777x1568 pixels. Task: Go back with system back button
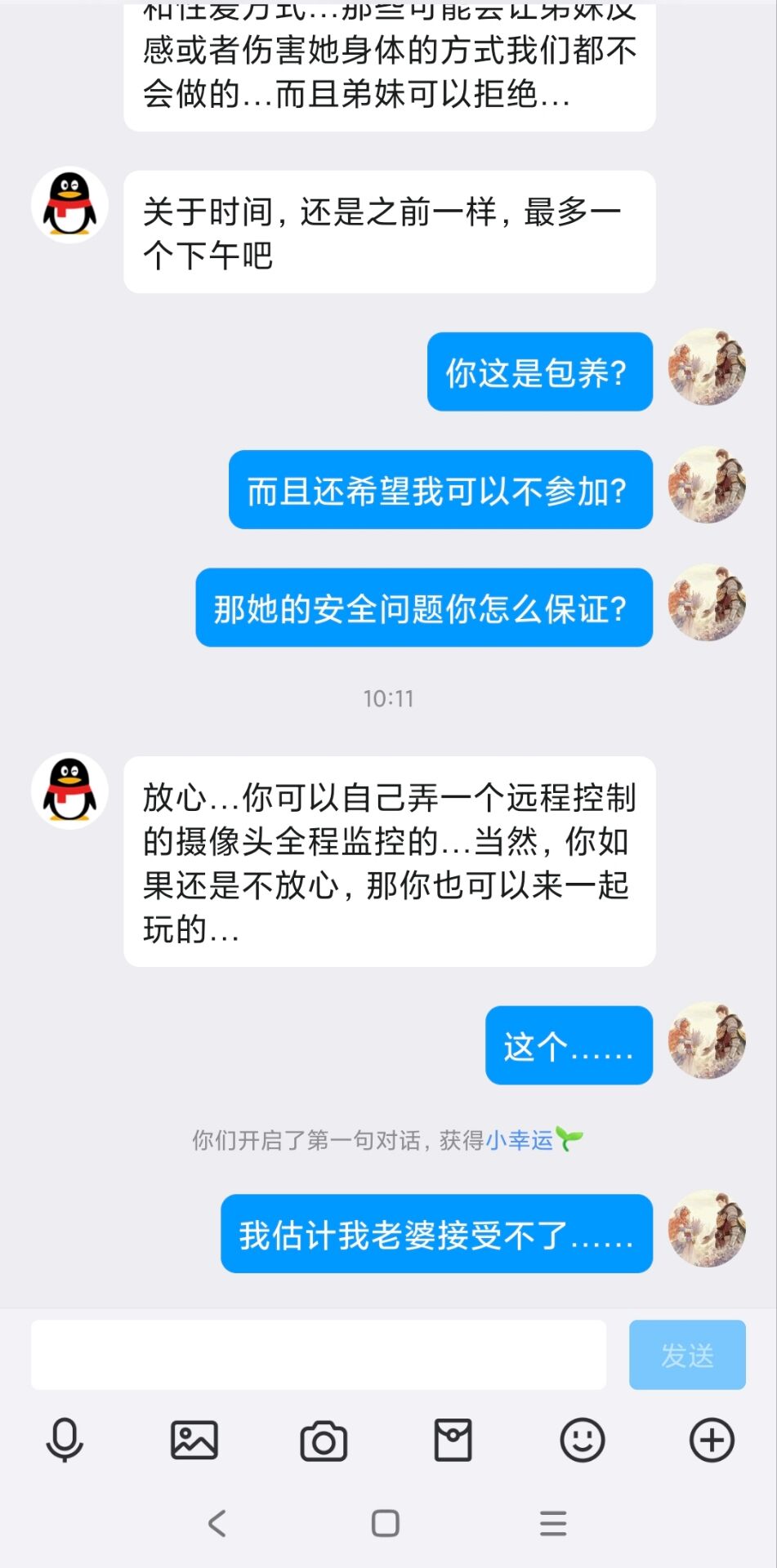(217, 1523)
